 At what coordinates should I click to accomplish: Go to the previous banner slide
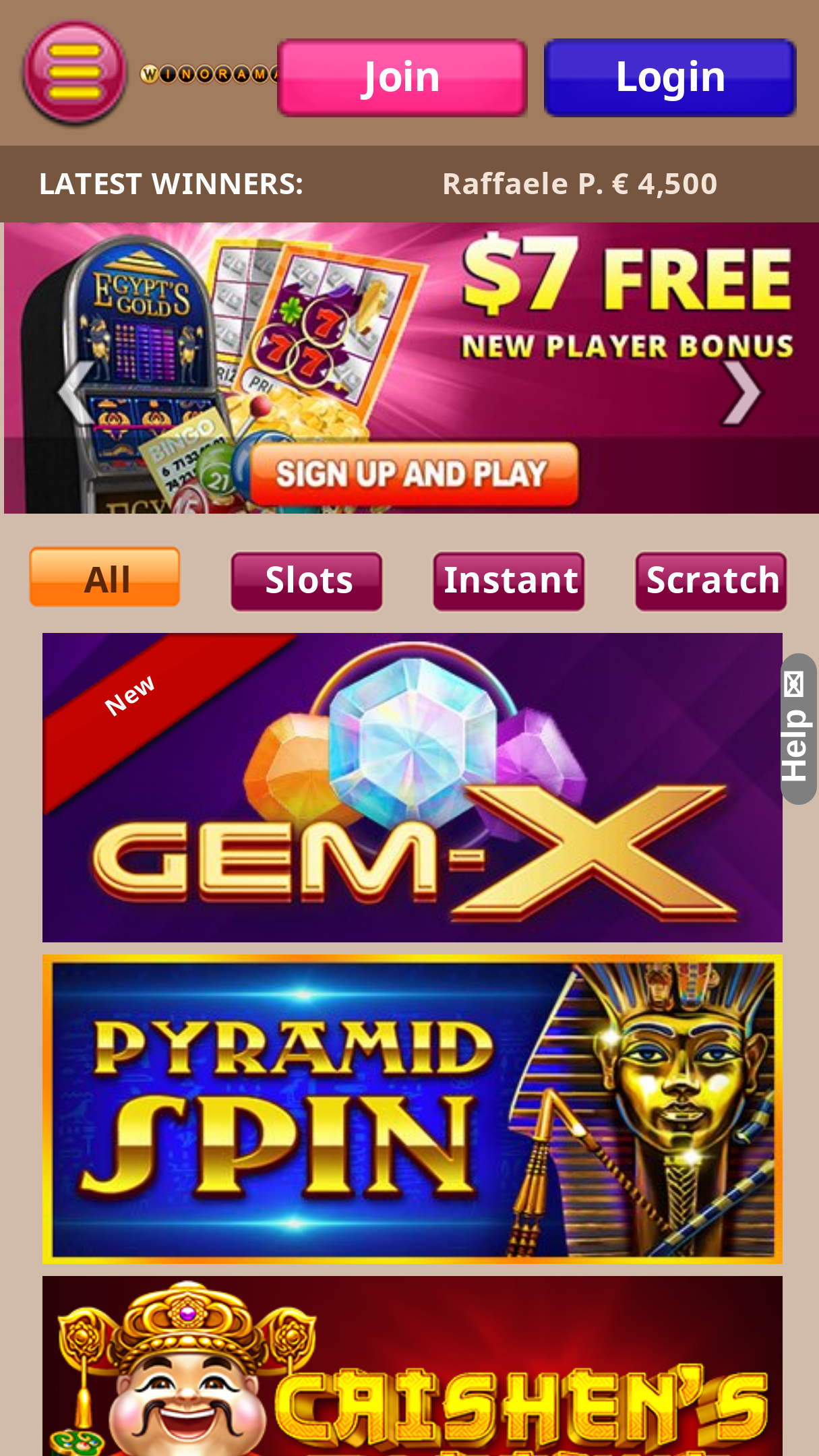[75, 393]
